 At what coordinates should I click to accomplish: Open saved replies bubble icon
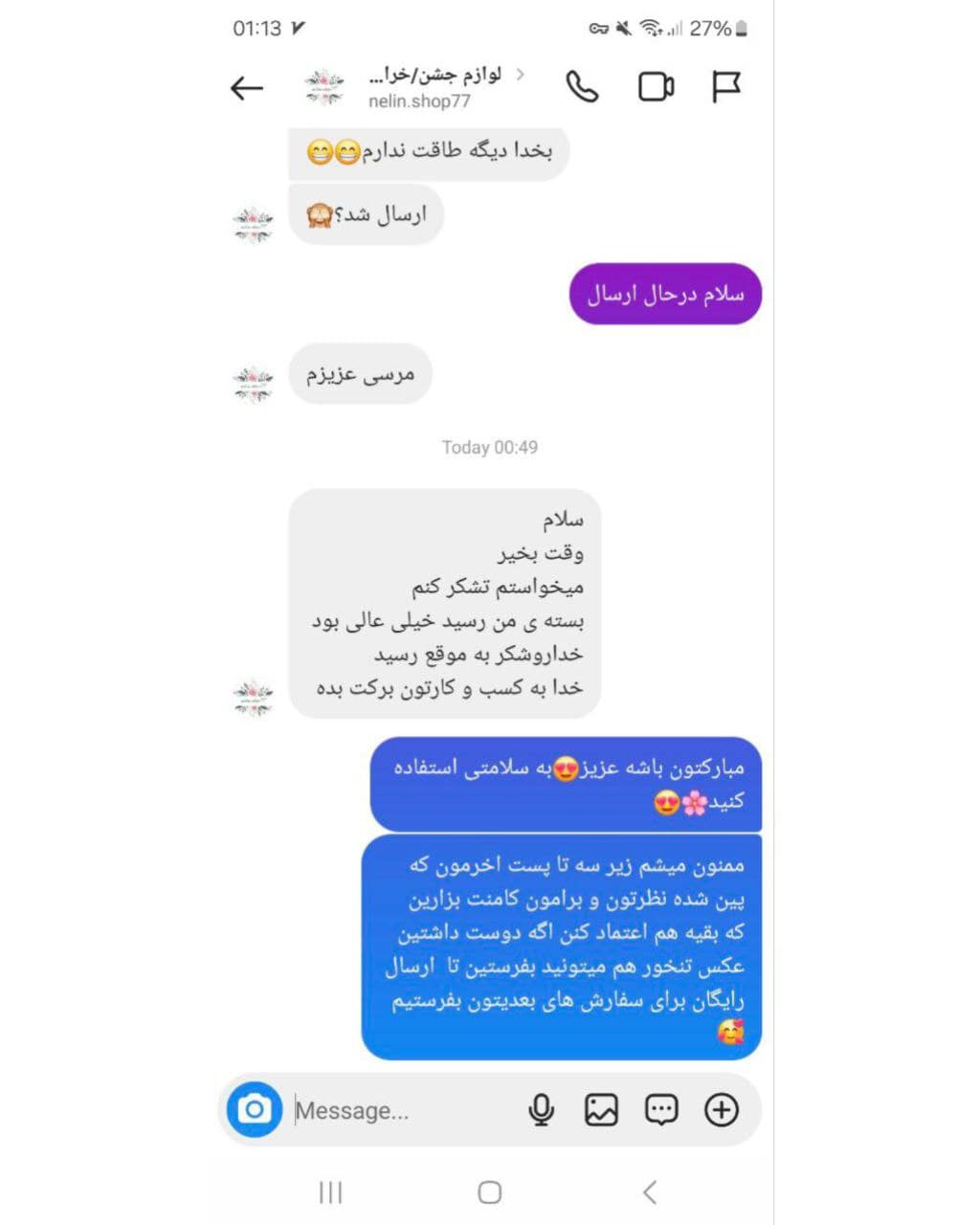(661, 1110)
